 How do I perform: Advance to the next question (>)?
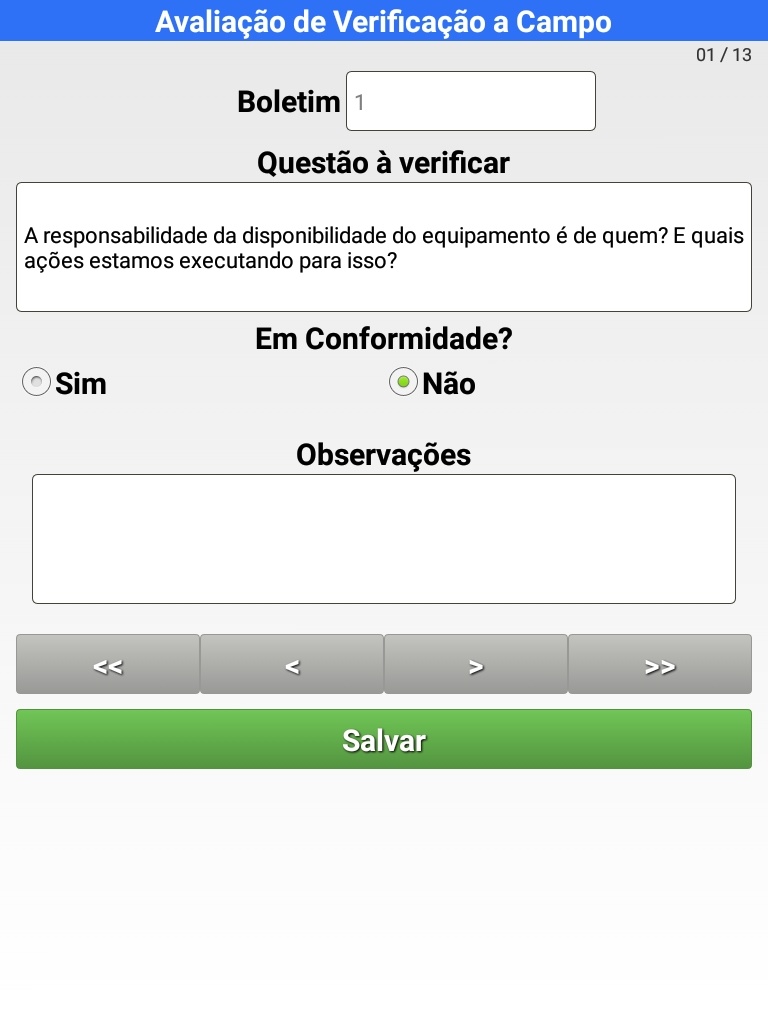pos(476,665)
